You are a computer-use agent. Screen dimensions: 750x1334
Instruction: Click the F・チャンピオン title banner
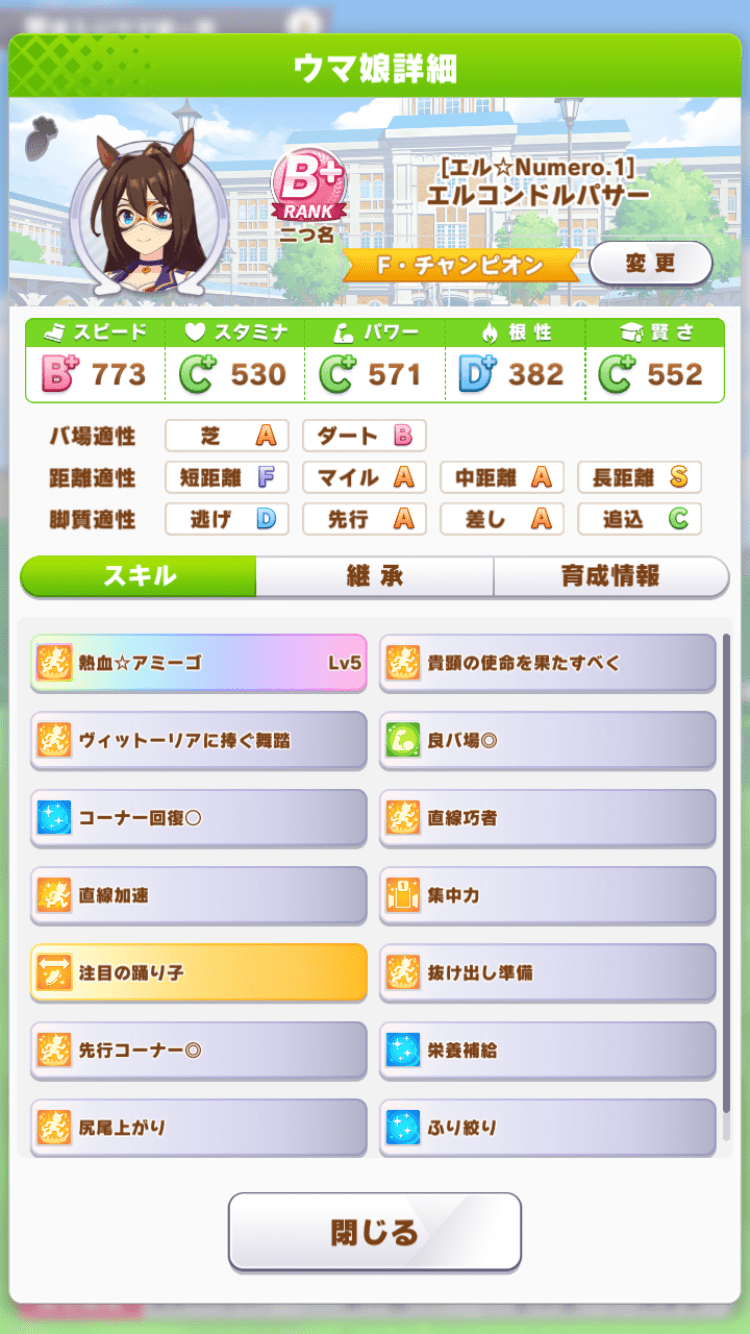click(459, 266)
